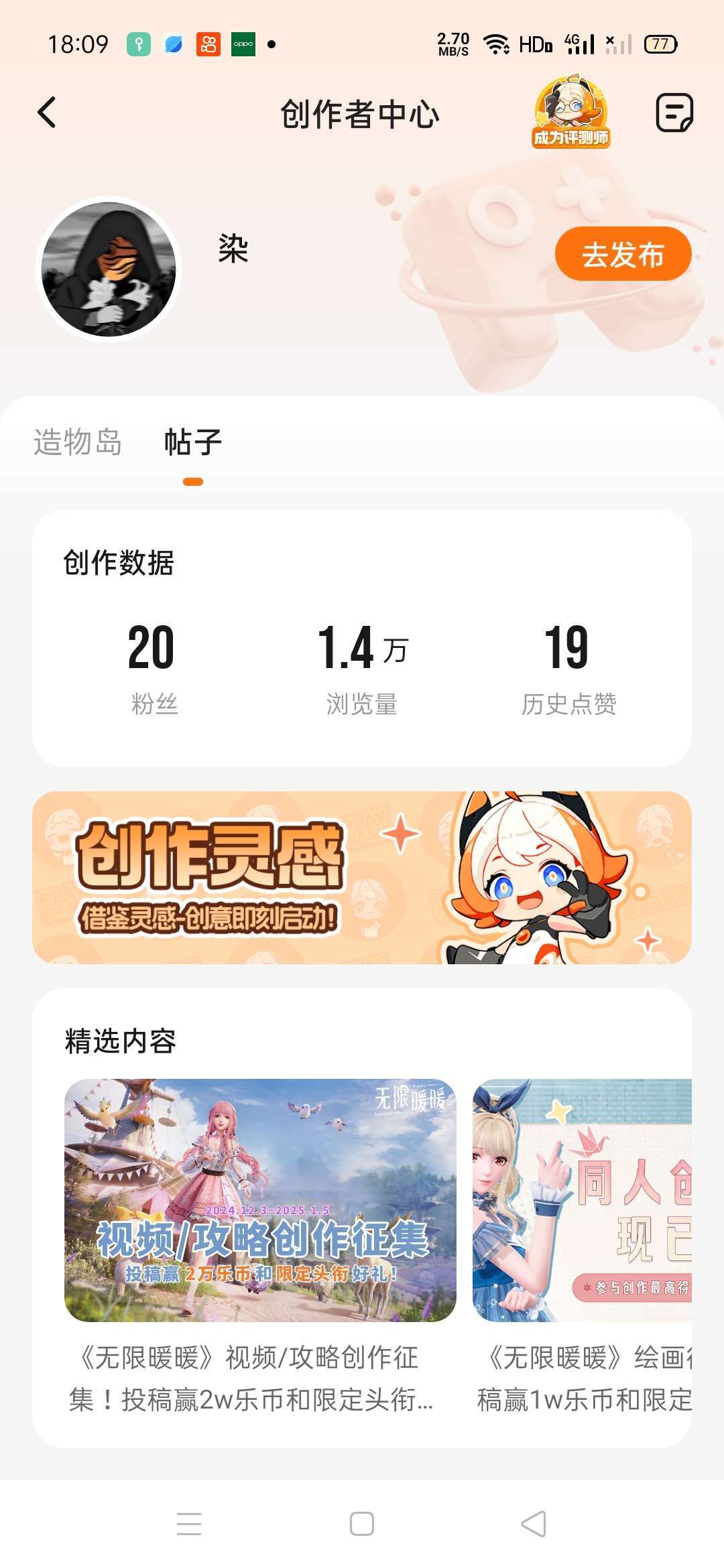
Task: Open recent apps from navigation bar
Action: point(189,1524)
